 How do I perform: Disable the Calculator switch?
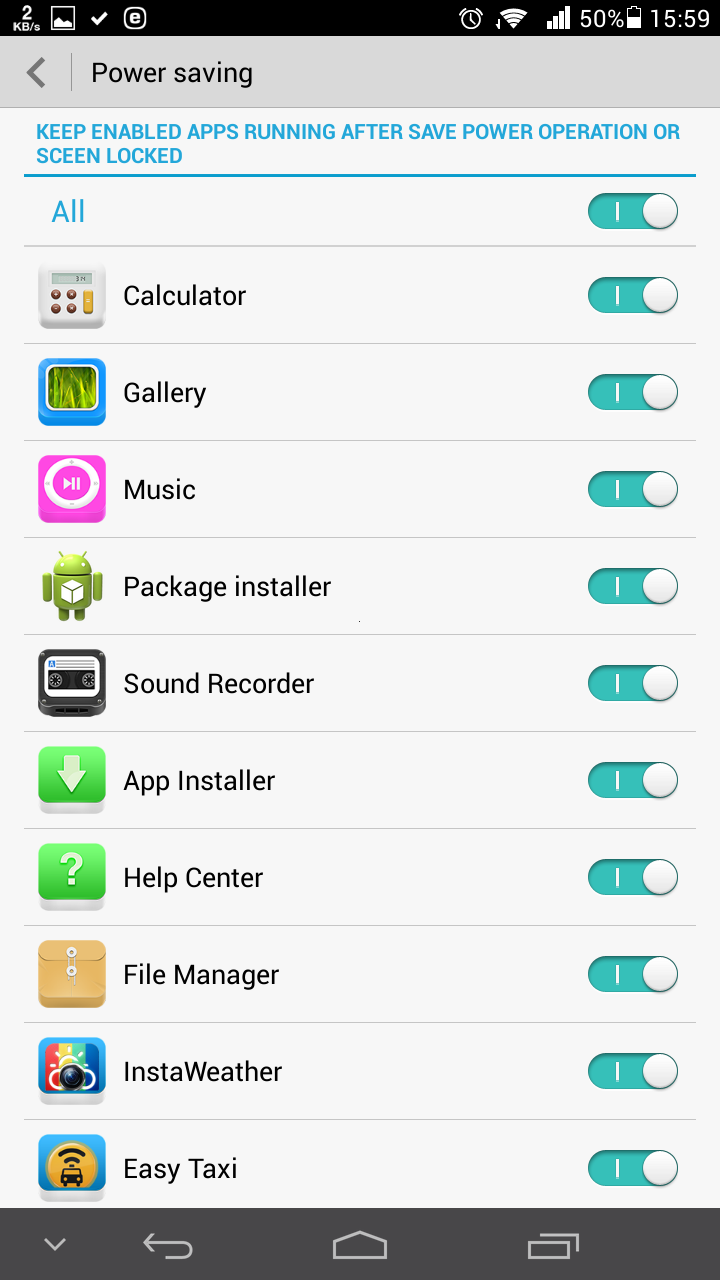632,296
